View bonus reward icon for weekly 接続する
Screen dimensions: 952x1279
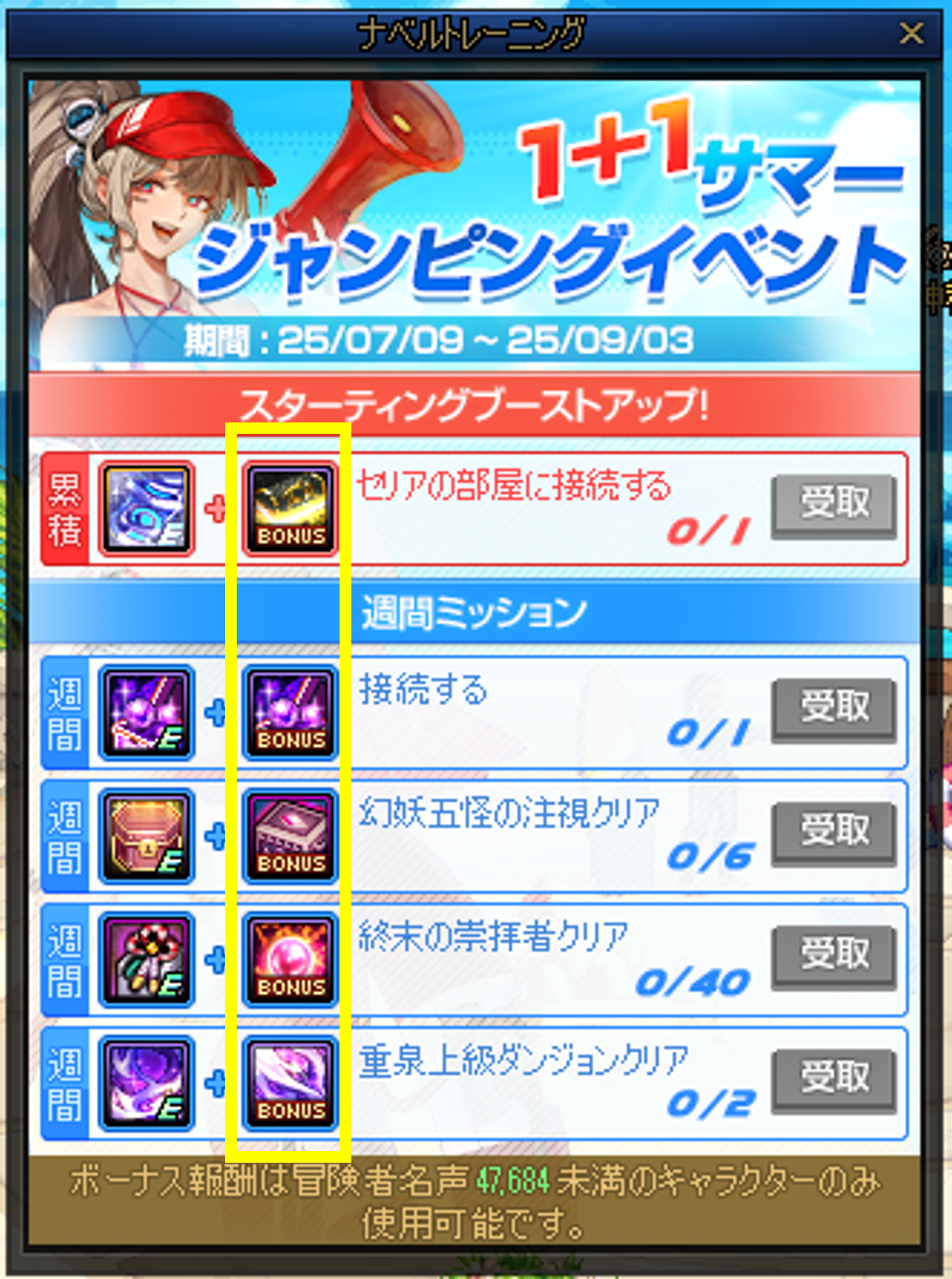tap(290, 713)
